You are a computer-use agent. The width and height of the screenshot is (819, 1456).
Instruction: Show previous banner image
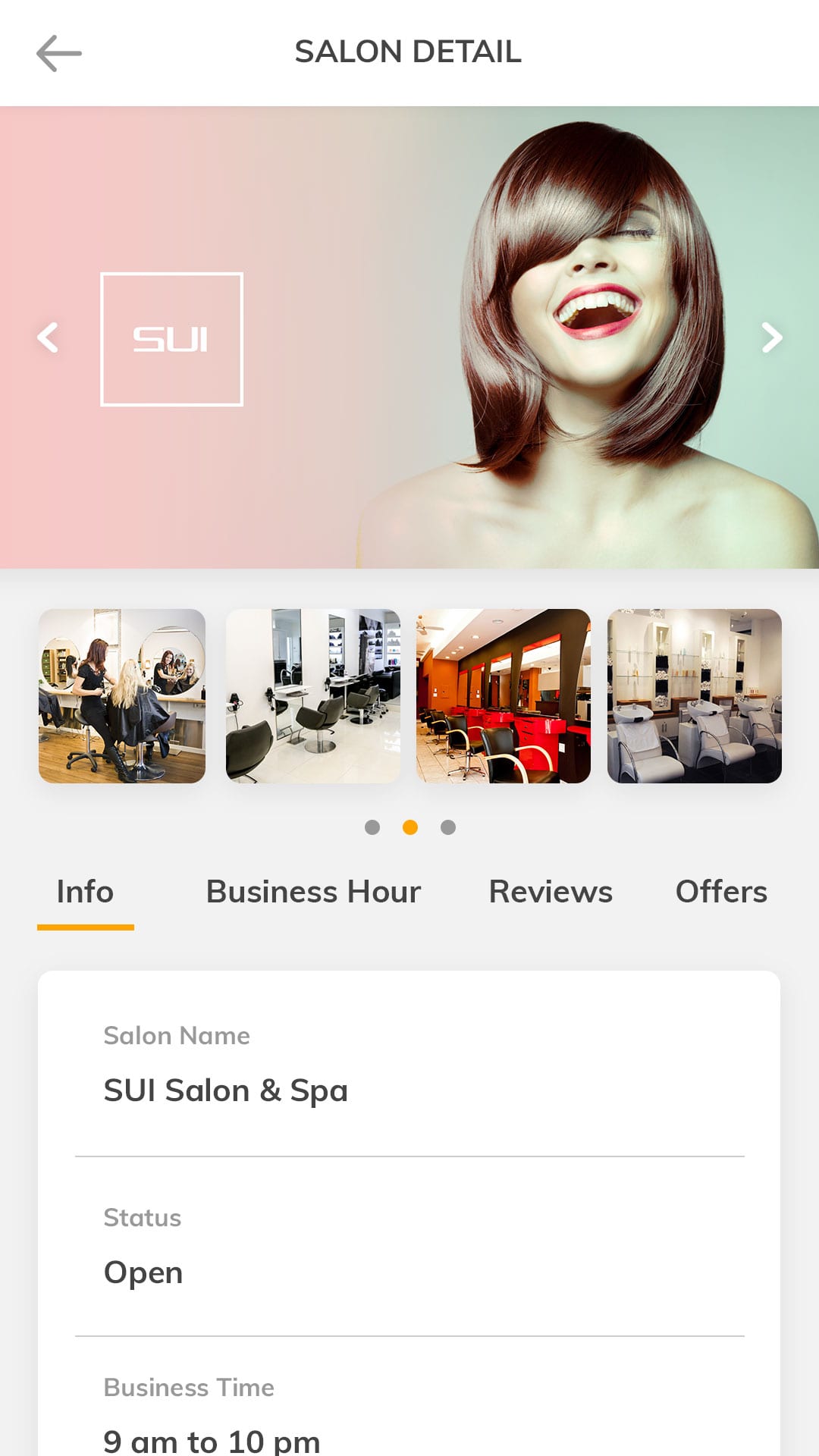(x=48, y=337)
